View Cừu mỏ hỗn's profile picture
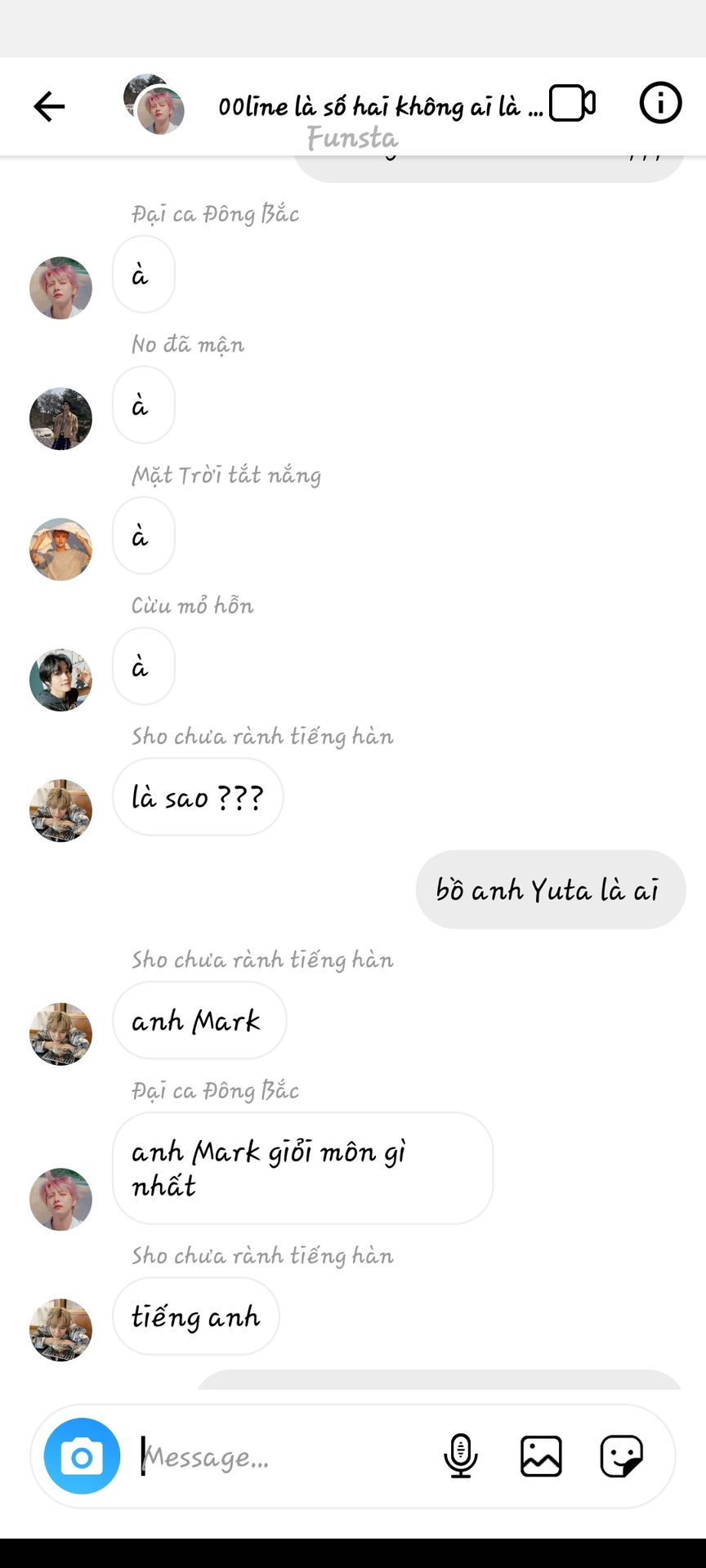The image size is (706, 1568). point(60,679)
